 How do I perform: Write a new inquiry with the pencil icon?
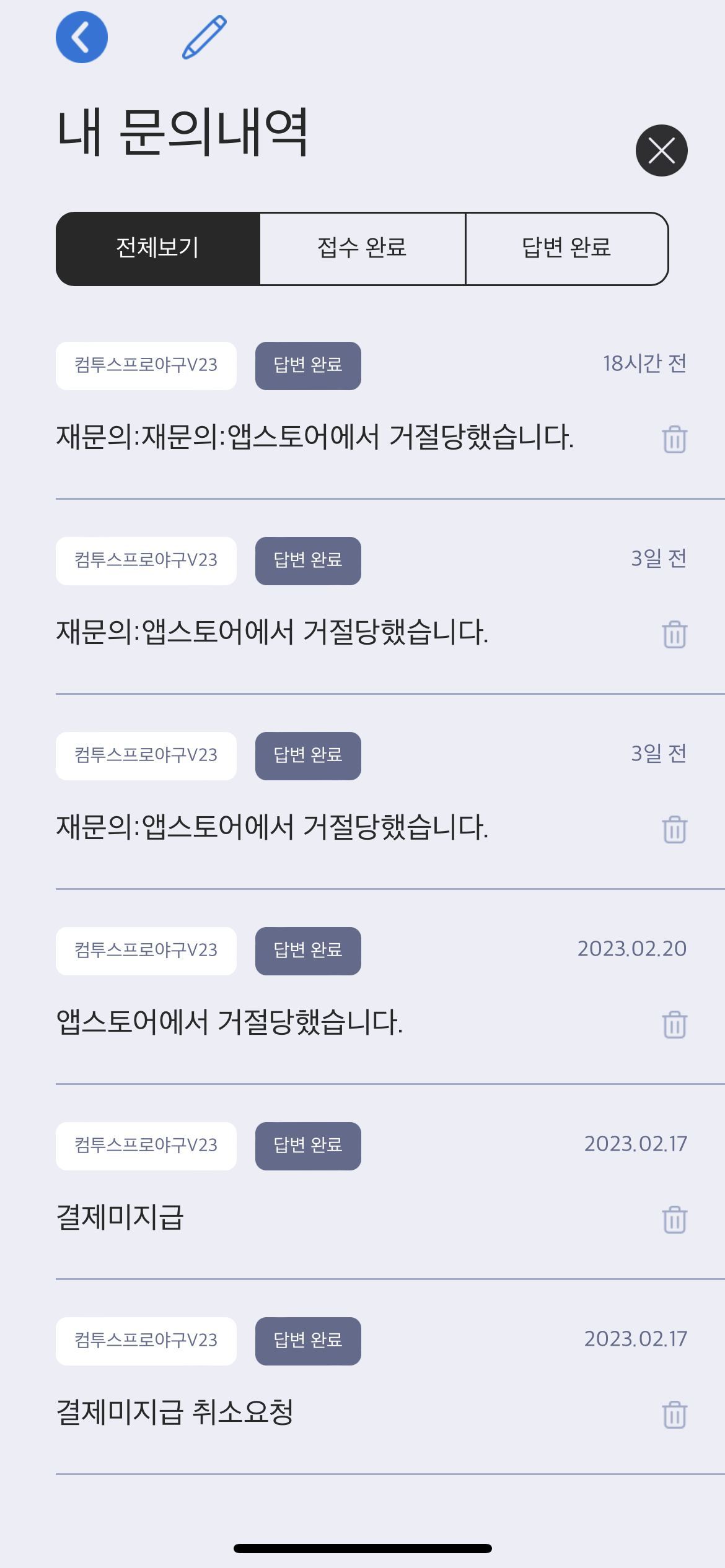click(204, 37)
